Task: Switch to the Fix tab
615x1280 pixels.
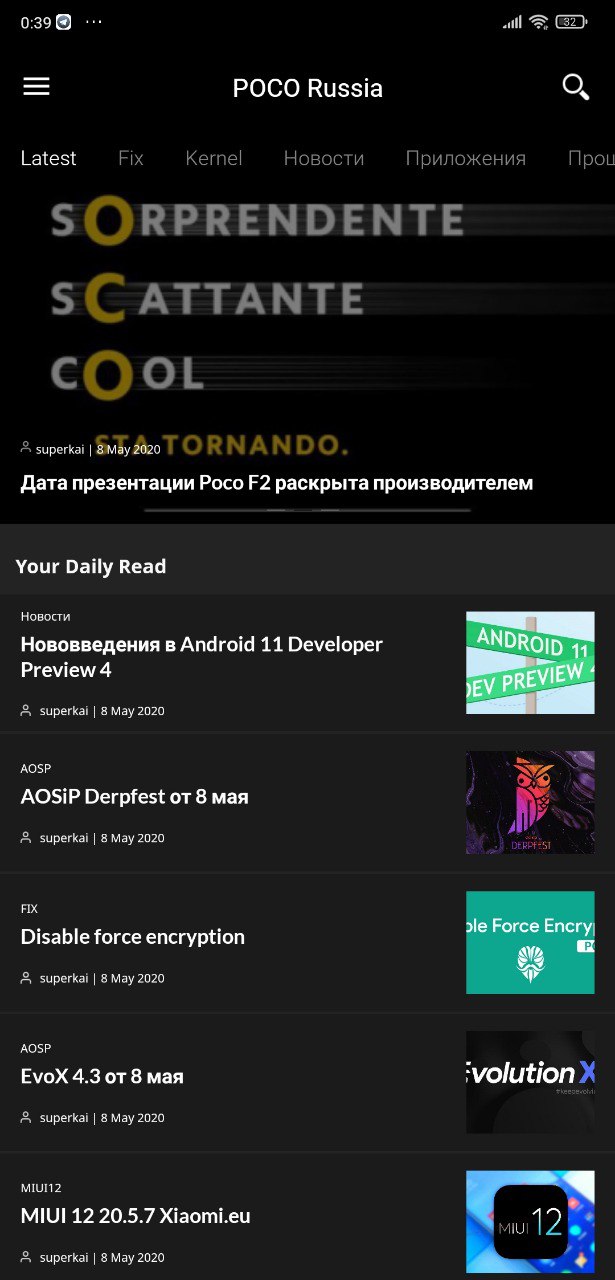Action: [131, 158]
